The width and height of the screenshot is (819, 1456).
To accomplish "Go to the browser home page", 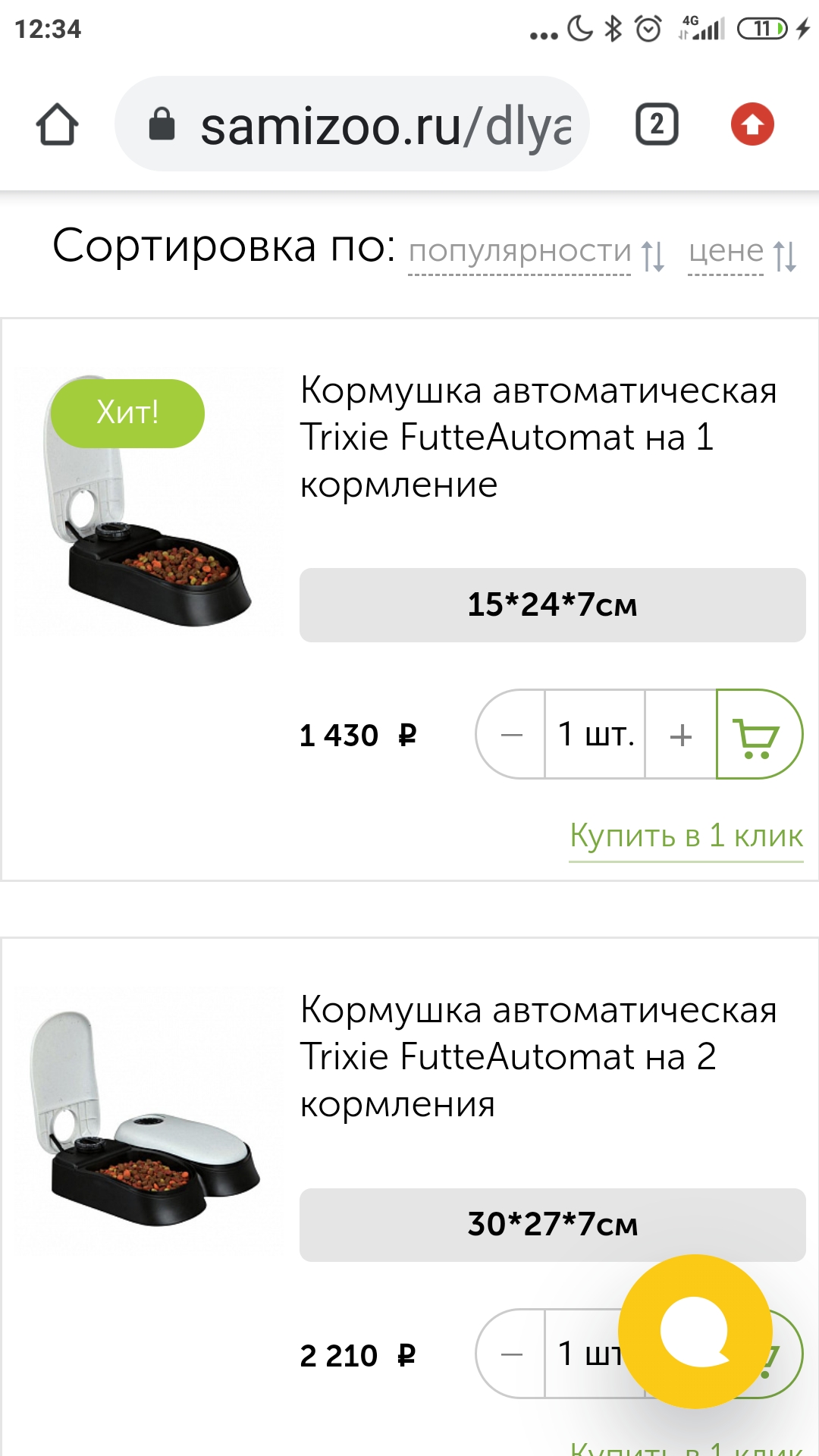I will 57,124.
